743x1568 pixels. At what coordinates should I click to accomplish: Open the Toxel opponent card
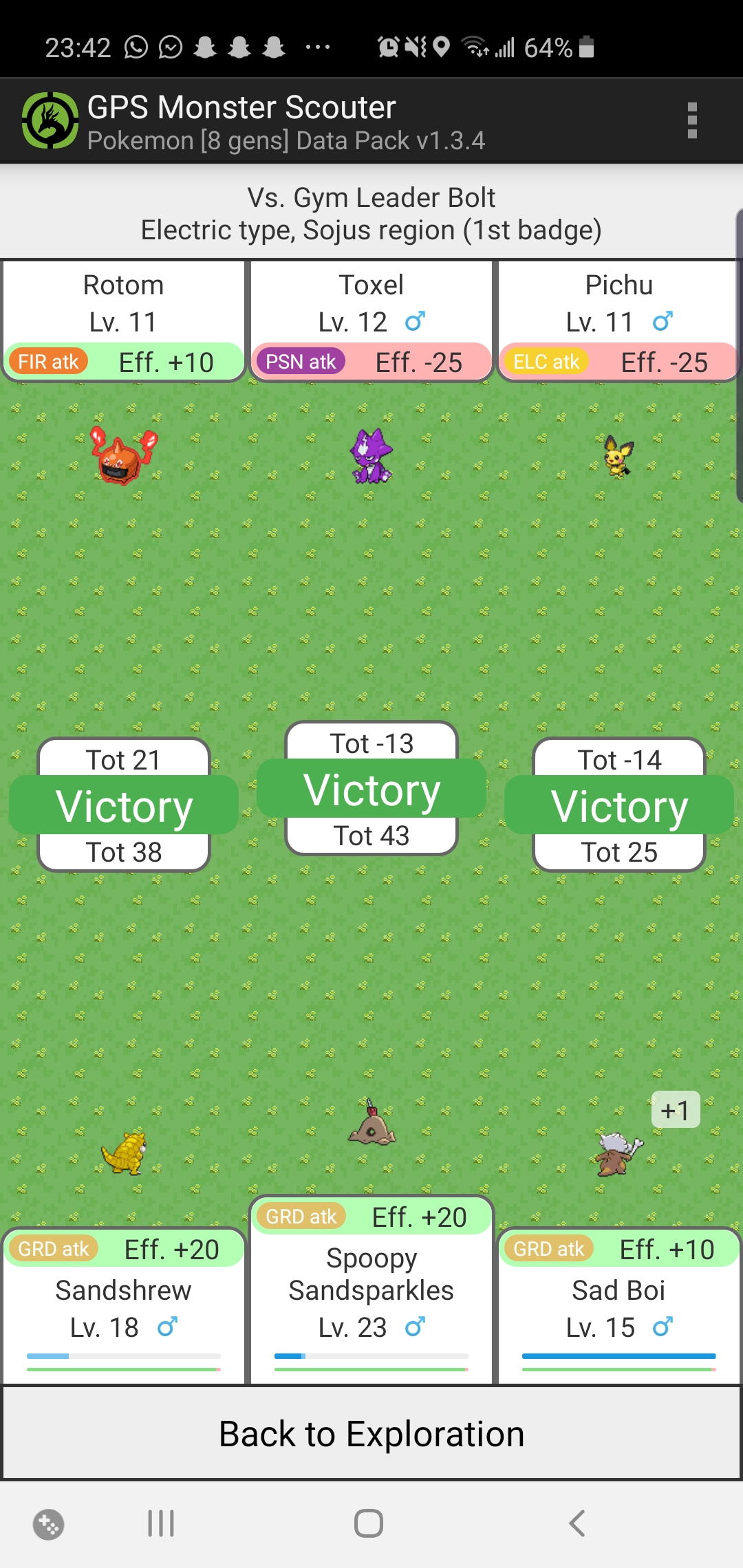371,320
